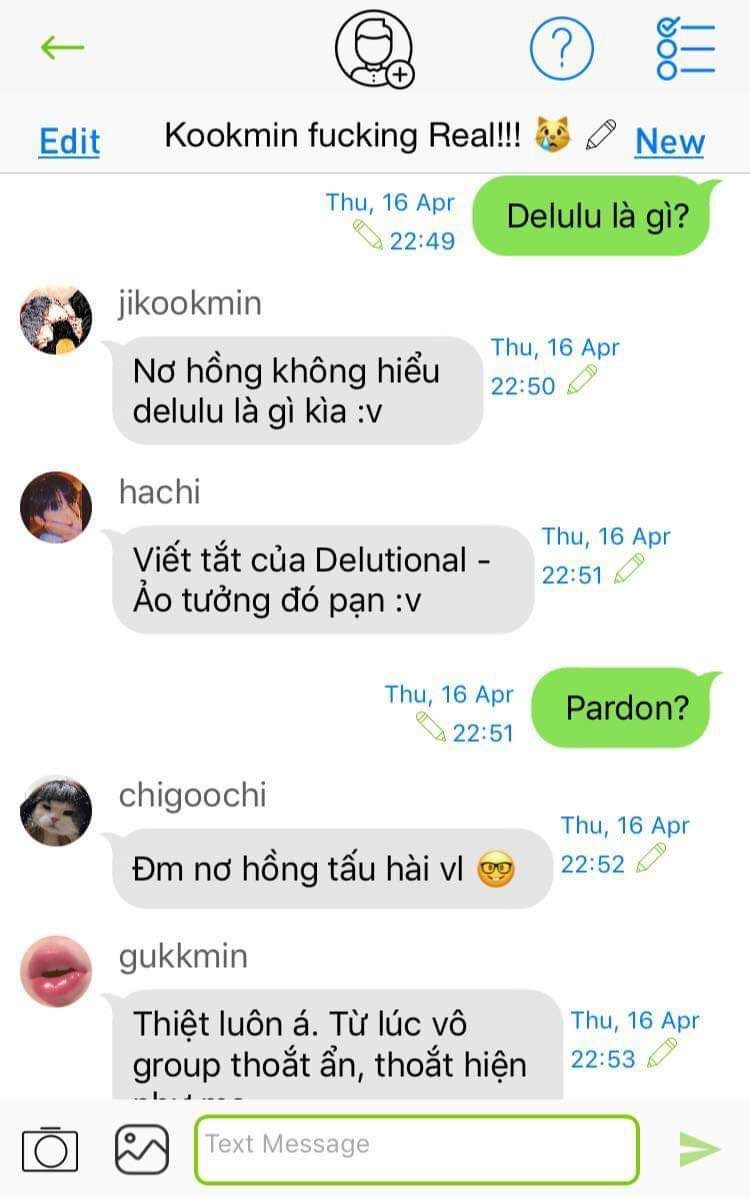Send the message with arrow icon
This screenshot has width=750, height=1198.
click(699, 1149)
